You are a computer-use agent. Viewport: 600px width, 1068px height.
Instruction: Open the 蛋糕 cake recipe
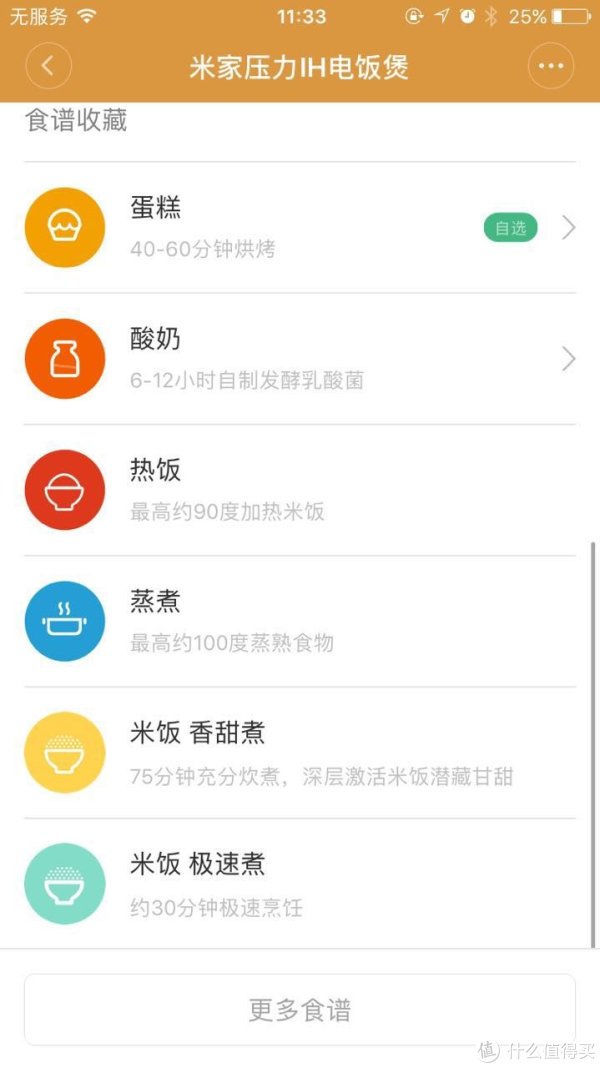tap(300, 227)
